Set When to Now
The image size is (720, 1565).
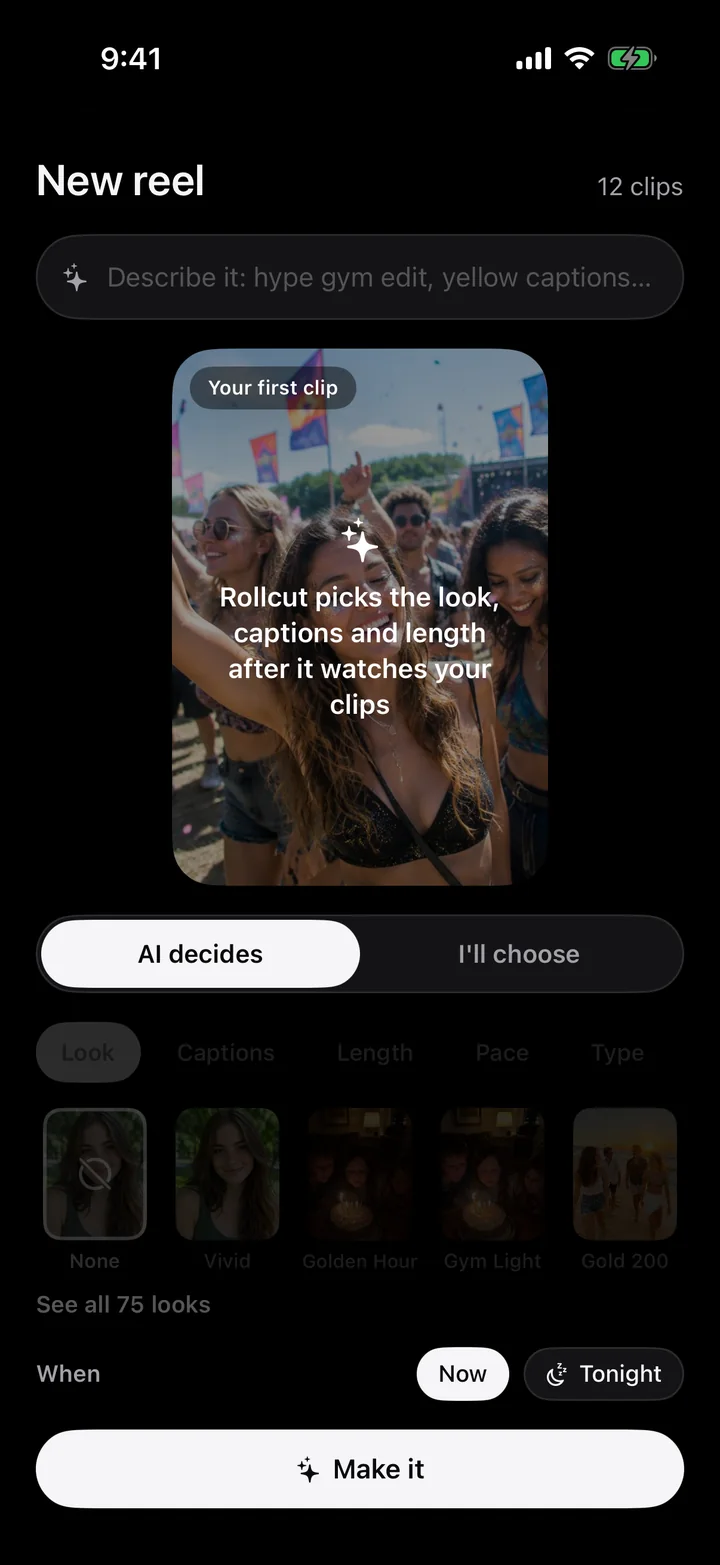click(x=463, y=1374)
